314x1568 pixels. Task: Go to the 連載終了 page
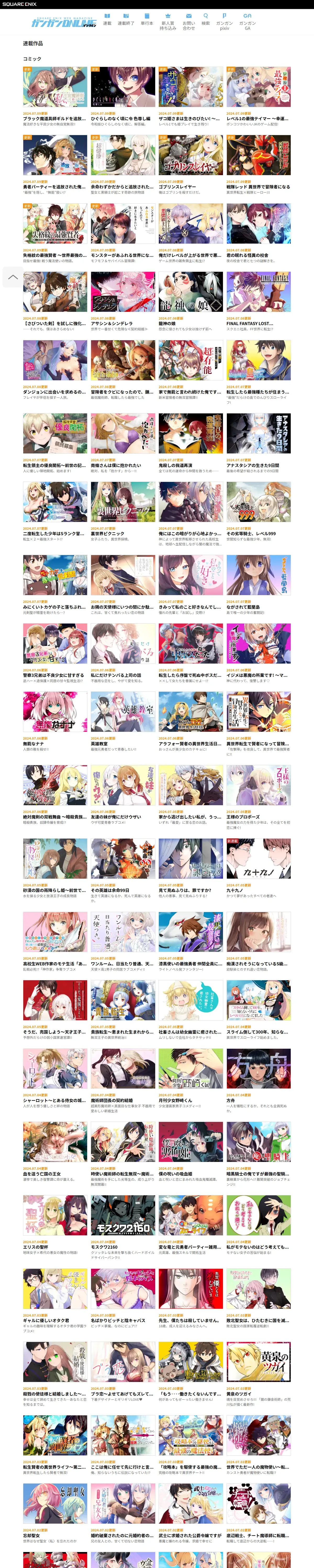pyautogui.click(x=126, y=20)
